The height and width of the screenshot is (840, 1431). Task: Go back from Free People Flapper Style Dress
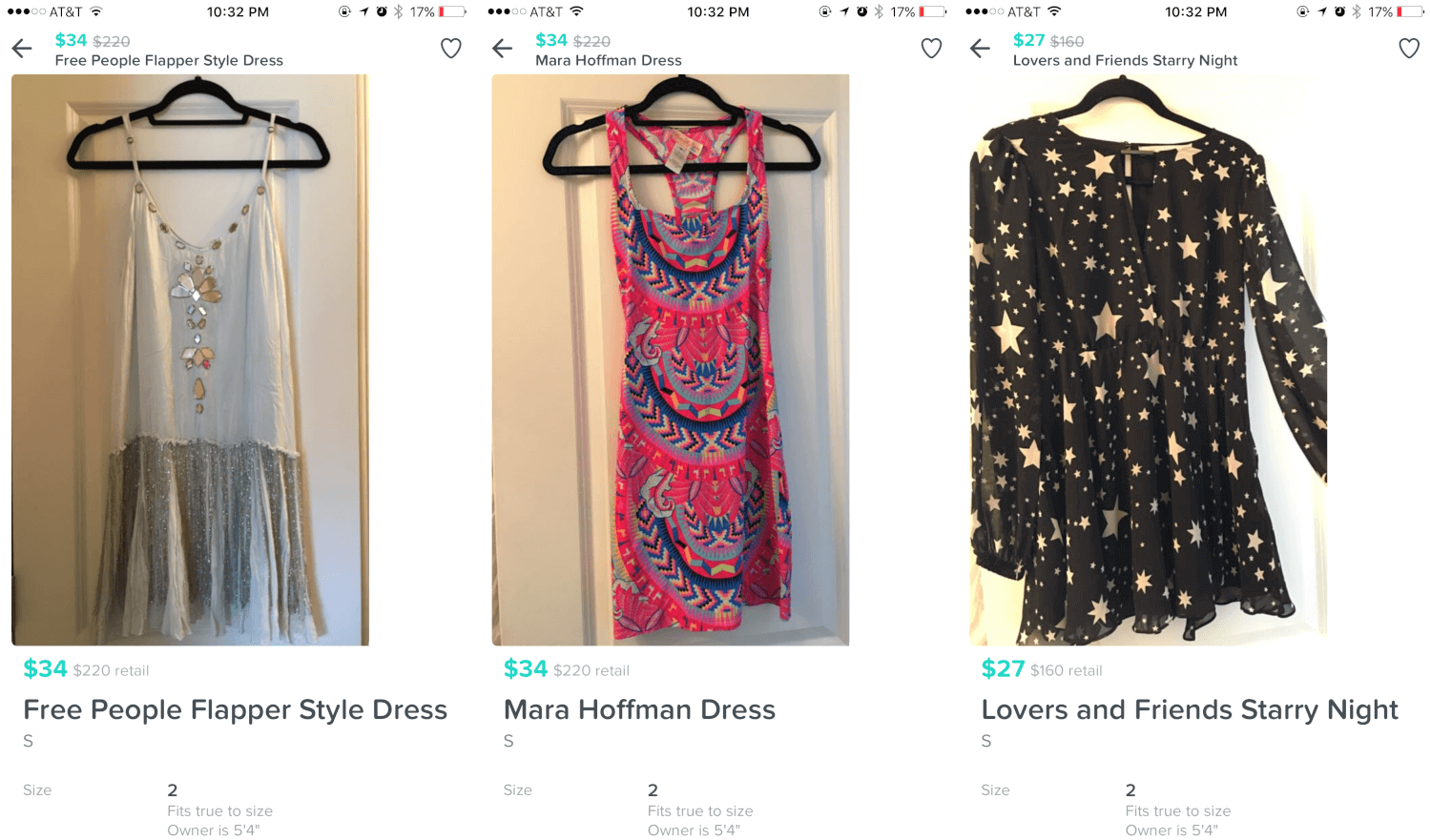[22, 49]
